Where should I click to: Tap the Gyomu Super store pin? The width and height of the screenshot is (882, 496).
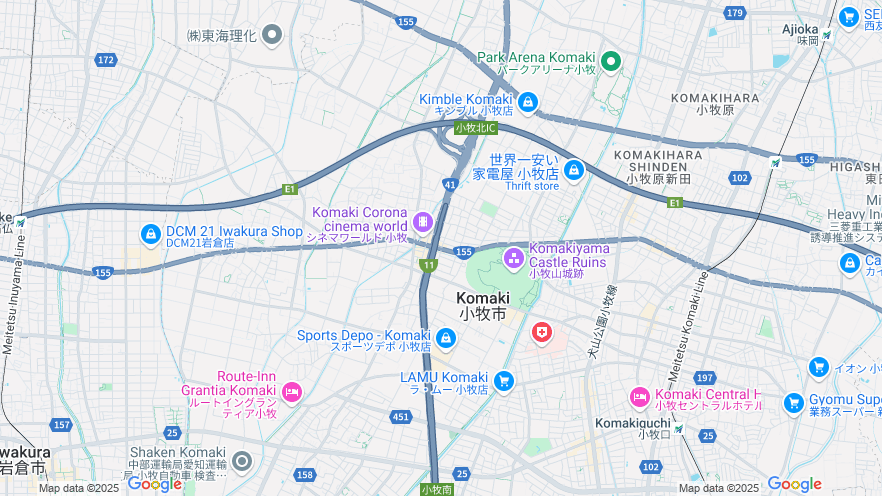(x=794, y=403)
